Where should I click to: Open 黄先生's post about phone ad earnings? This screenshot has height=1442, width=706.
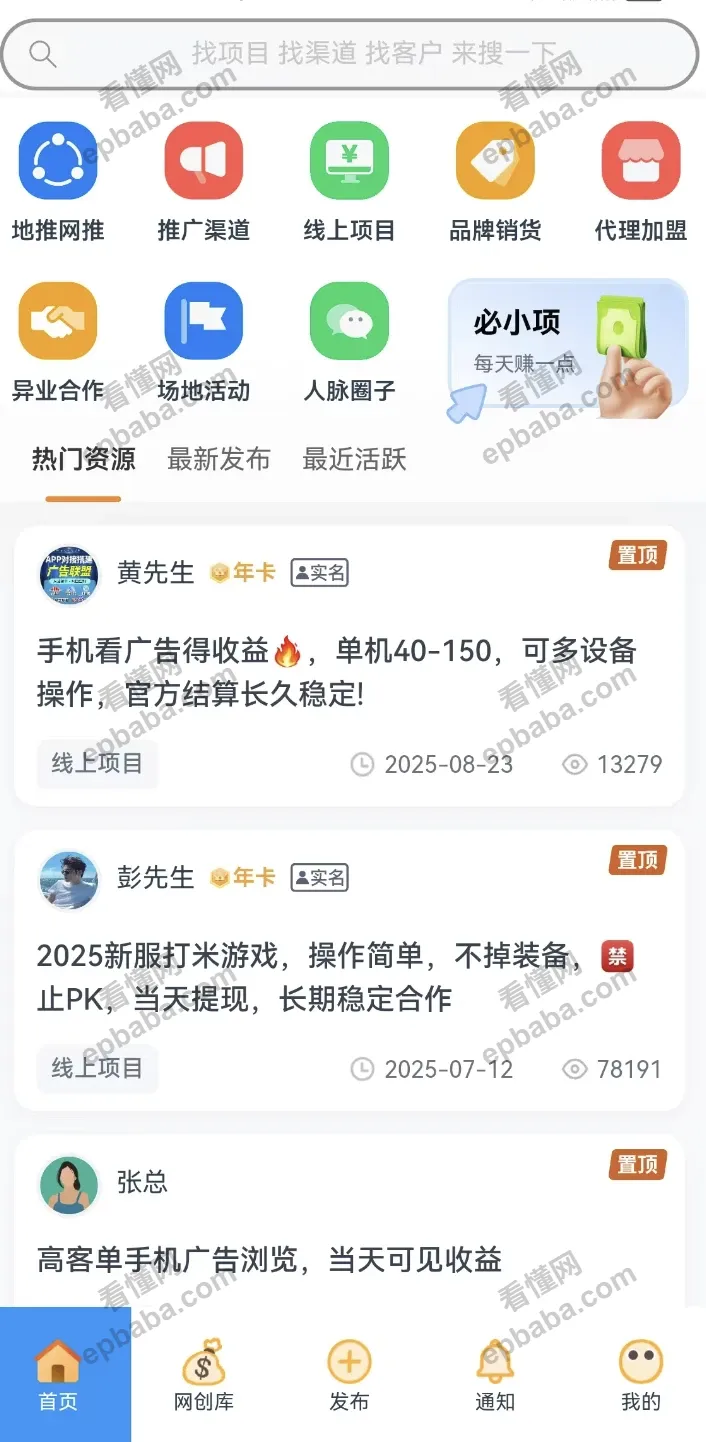(x=336, y=670)
